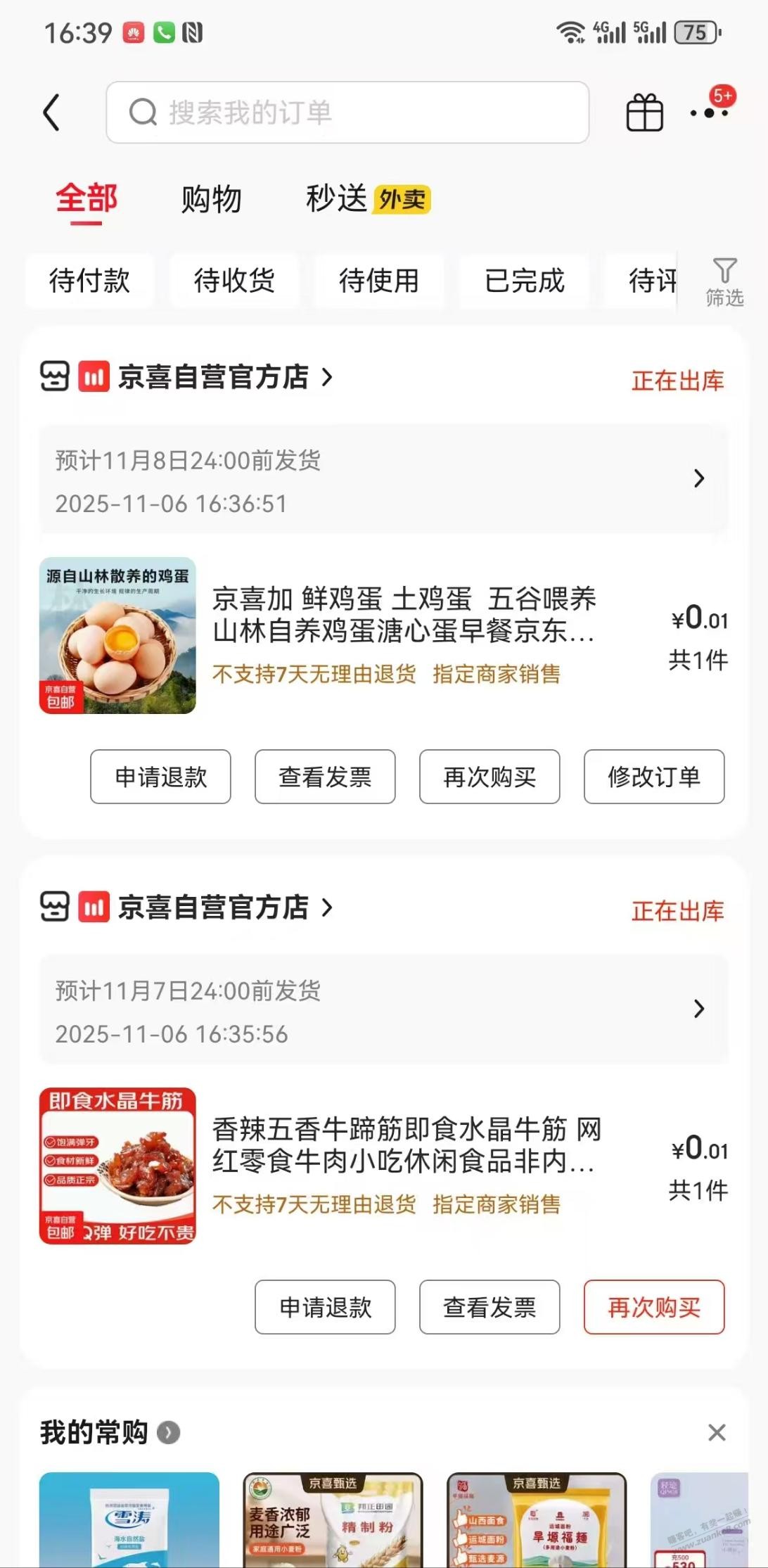This screenshot has height=1568, width=768.
Task: Dismiss the 我的常购 section
Action: [x=717, y=1432]
